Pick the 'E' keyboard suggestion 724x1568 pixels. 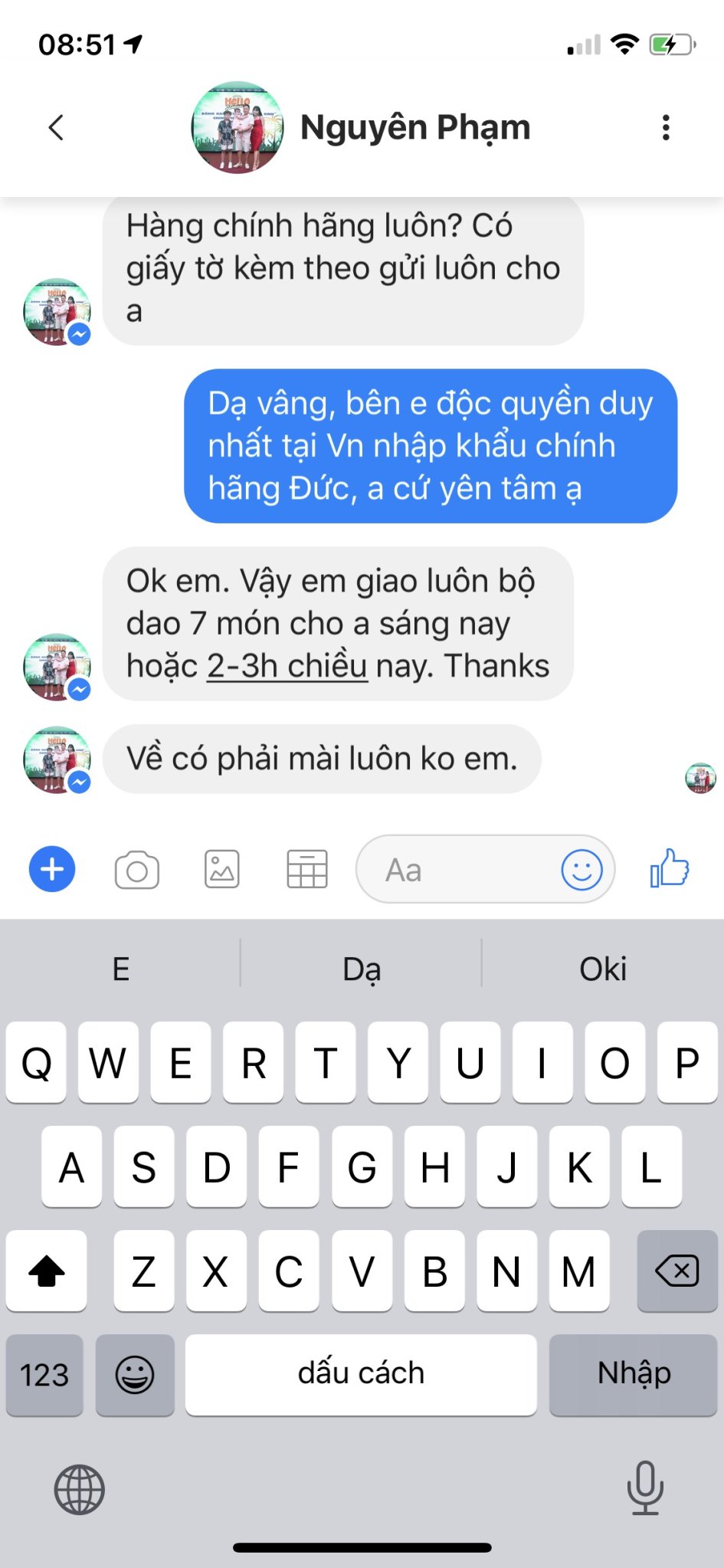point(121,969)
